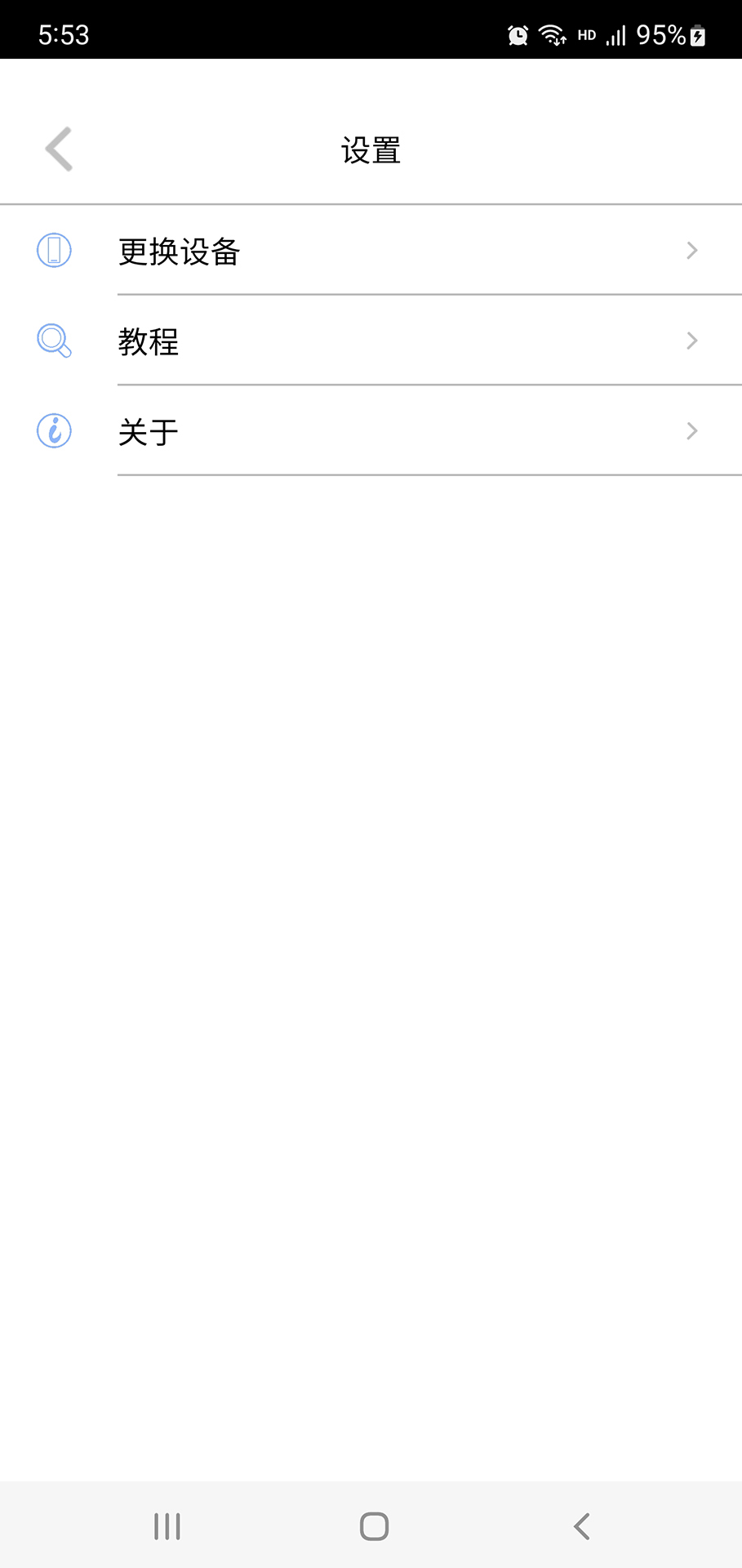Expand 更换设备 via its chevron arrow
742x1568 pixels.
click(691, 250)
